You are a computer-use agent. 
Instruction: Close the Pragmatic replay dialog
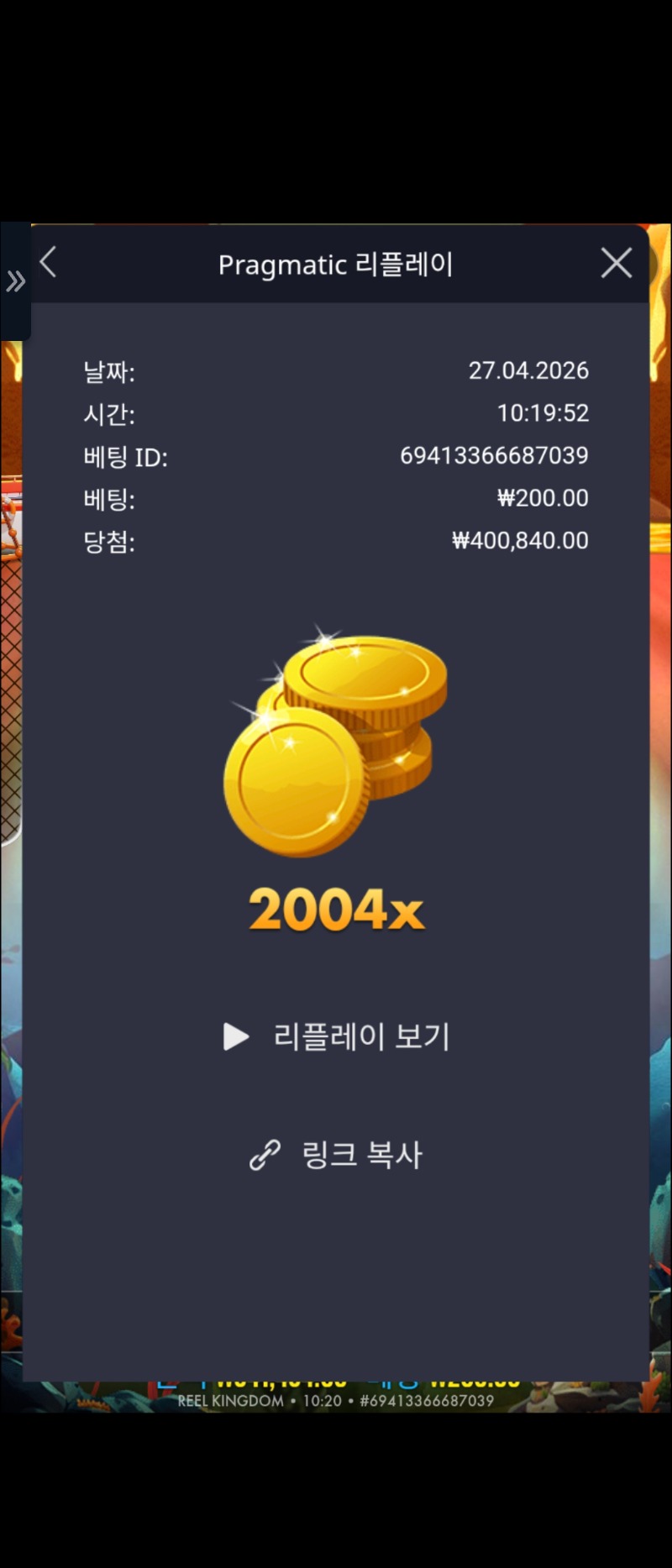click(617, 264)
